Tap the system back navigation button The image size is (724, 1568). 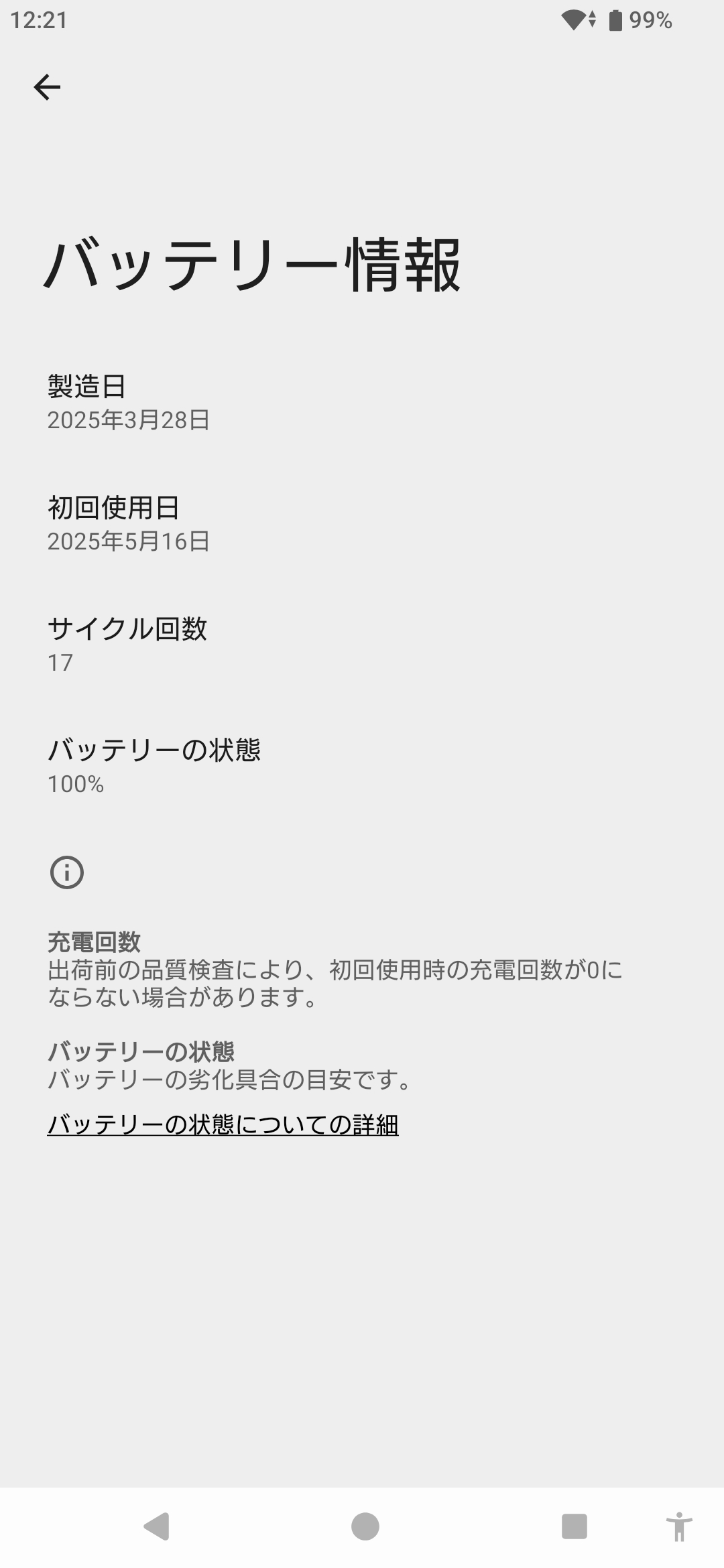[x=157, y=1526]
